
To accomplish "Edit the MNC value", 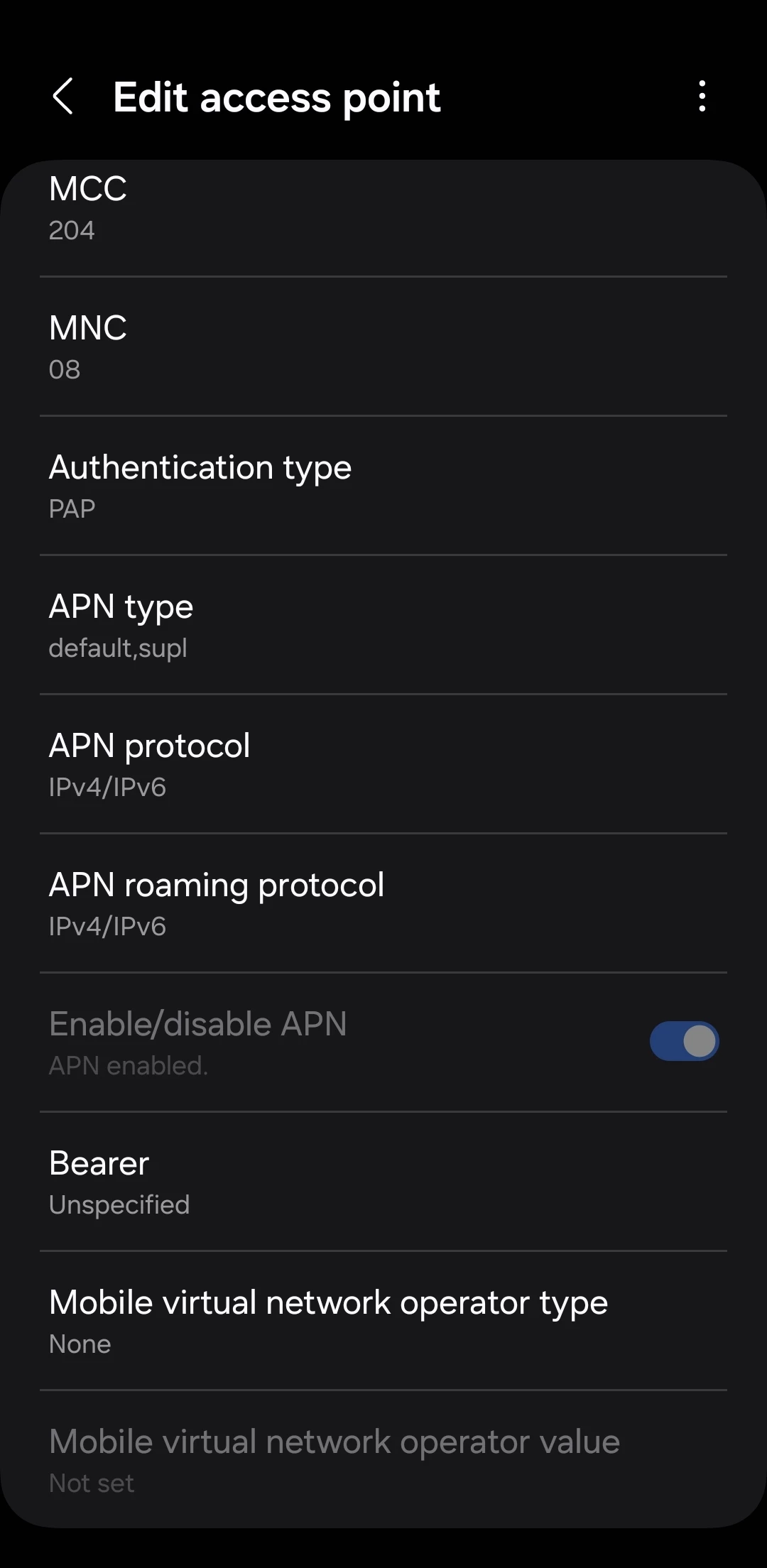I will click(383, 347).
